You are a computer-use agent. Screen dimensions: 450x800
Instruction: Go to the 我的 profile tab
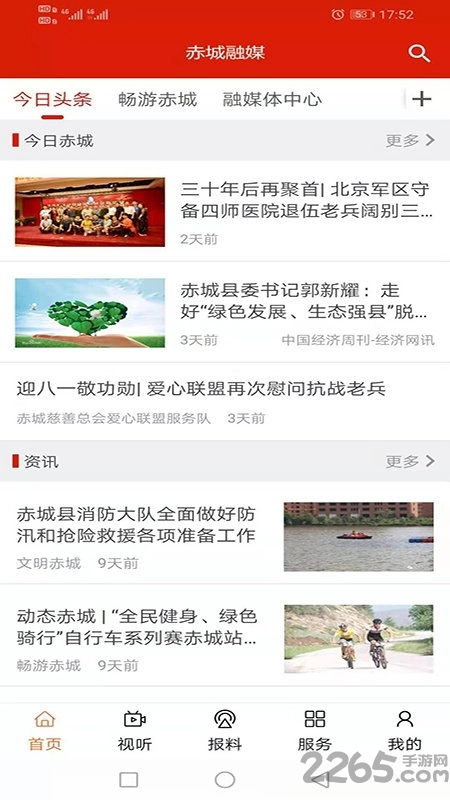click(x=405, y=730)
